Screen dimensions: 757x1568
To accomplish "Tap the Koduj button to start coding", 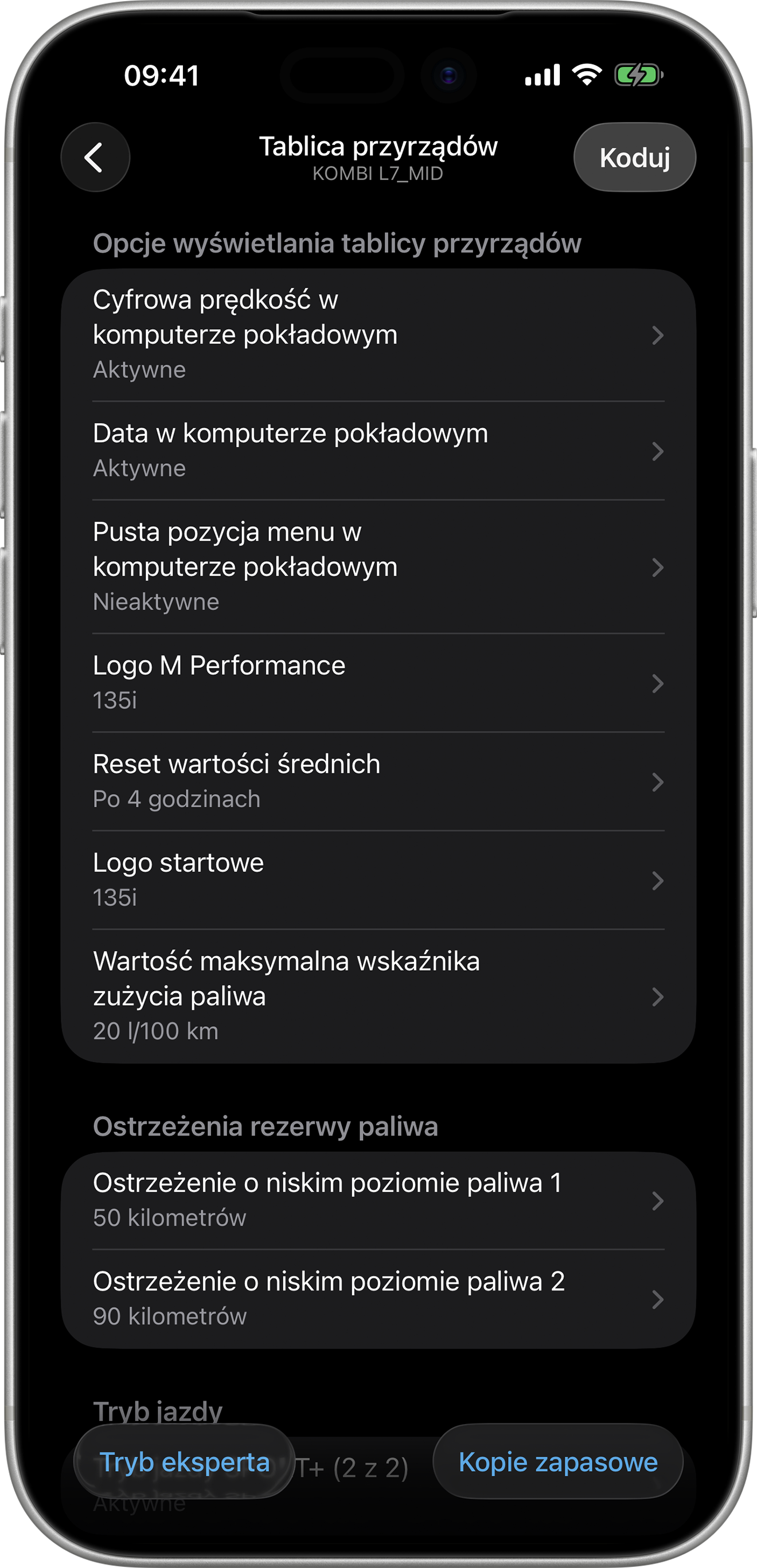I will tap(634, 157).
